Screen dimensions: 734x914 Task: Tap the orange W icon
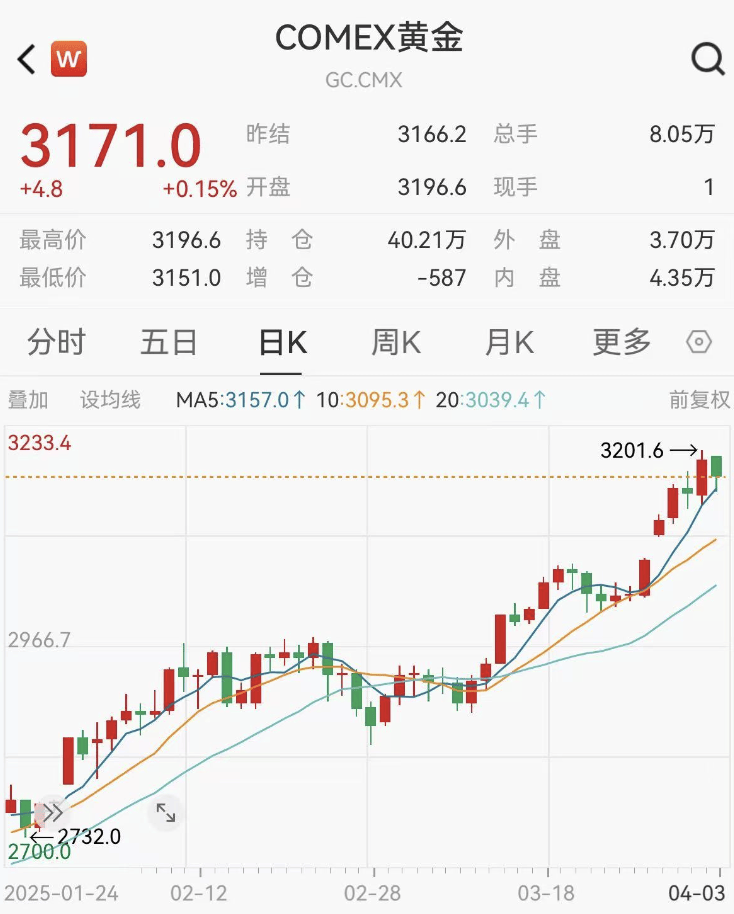click(69, 59)
